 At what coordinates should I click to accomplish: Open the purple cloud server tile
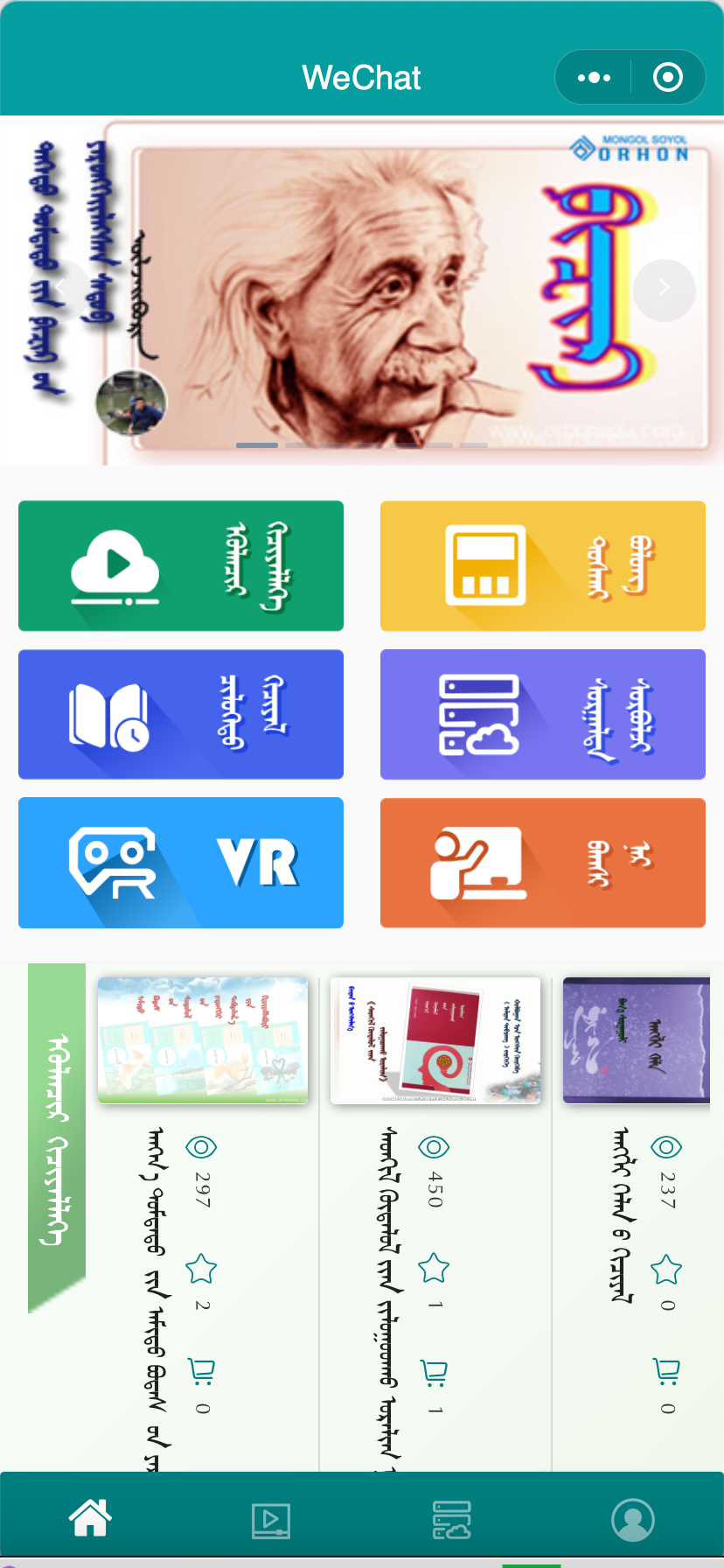pyautogui.click(x=542, y=714)
